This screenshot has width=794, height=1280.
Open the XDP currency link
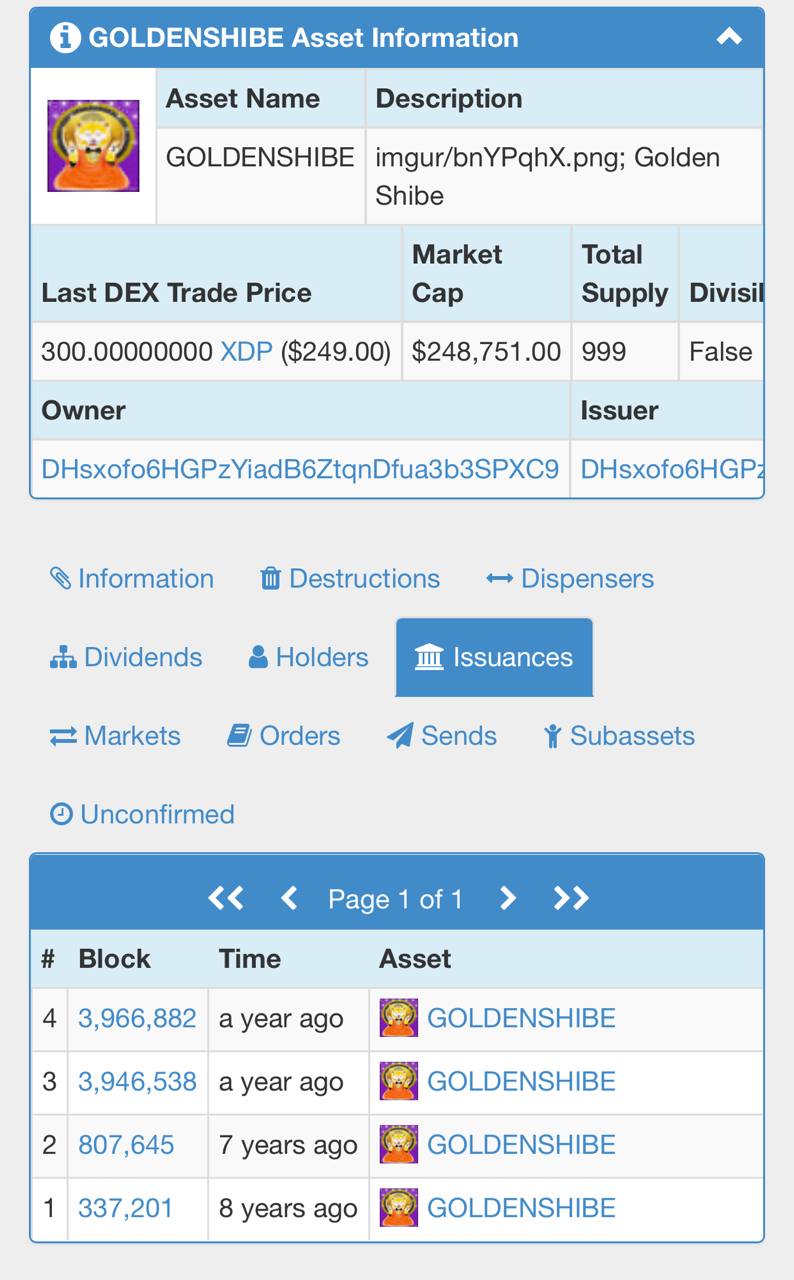point(246,351)
